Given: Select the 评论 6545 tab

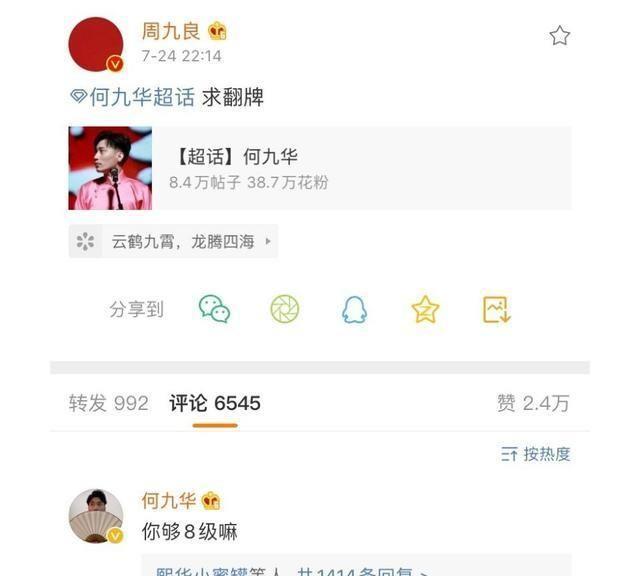Looking at the screenshot, I should tap(214, 403).
